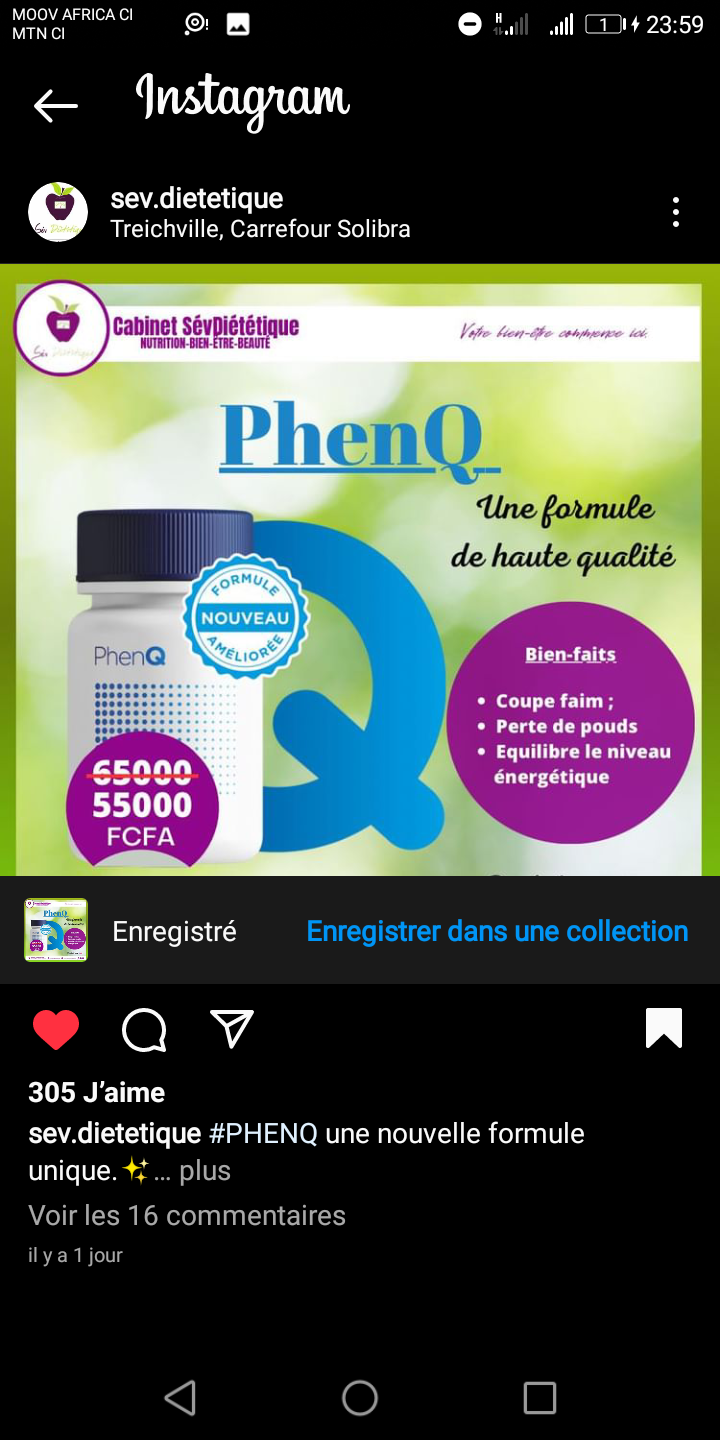This screenshot has width=720, height=1440.
Task: Open sev.dietetique profile avatar
Action: pyautogui.click(x=58, y=212)
